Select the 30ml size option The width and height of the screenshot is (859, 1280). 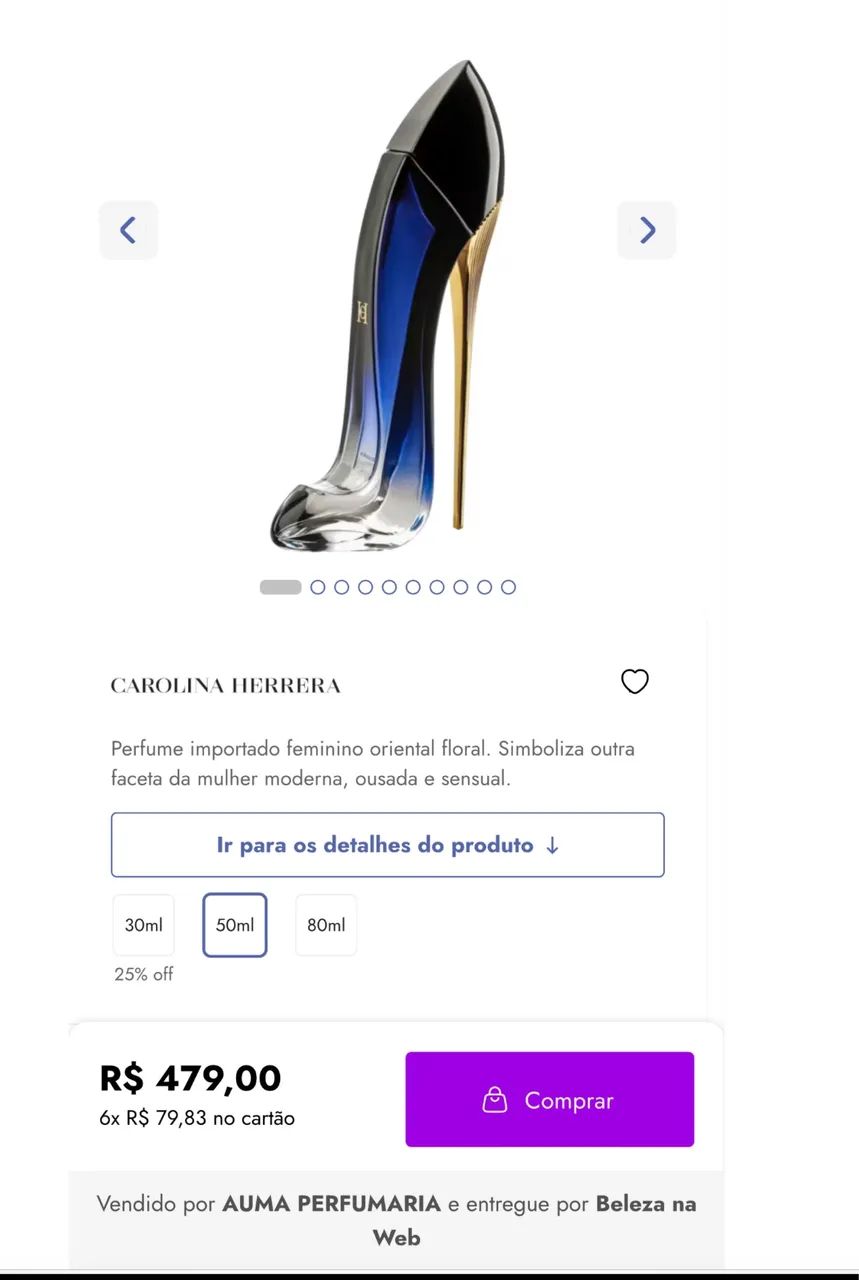(143, 925)
